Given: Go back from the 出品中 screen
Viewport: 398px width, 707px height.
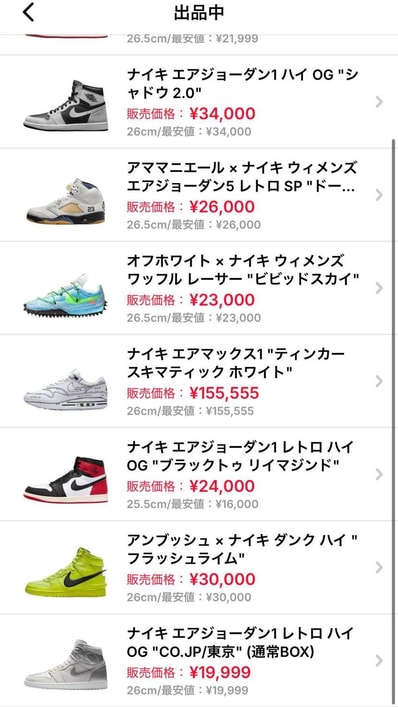Looking at the screenshot, I should (28, 12).
